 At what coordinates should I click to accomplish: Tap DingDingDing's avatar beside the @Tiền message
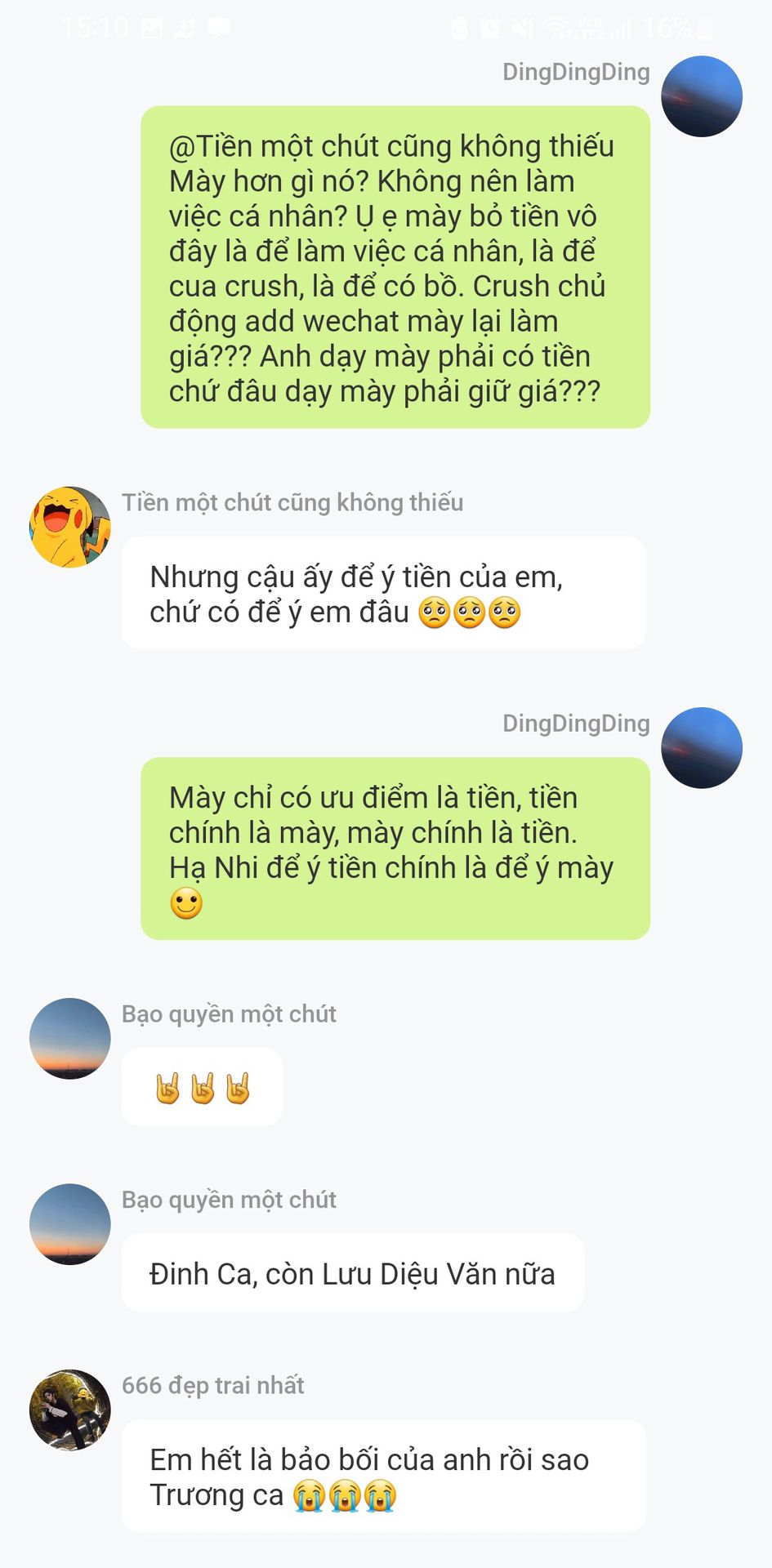click(x=702, y=96)
